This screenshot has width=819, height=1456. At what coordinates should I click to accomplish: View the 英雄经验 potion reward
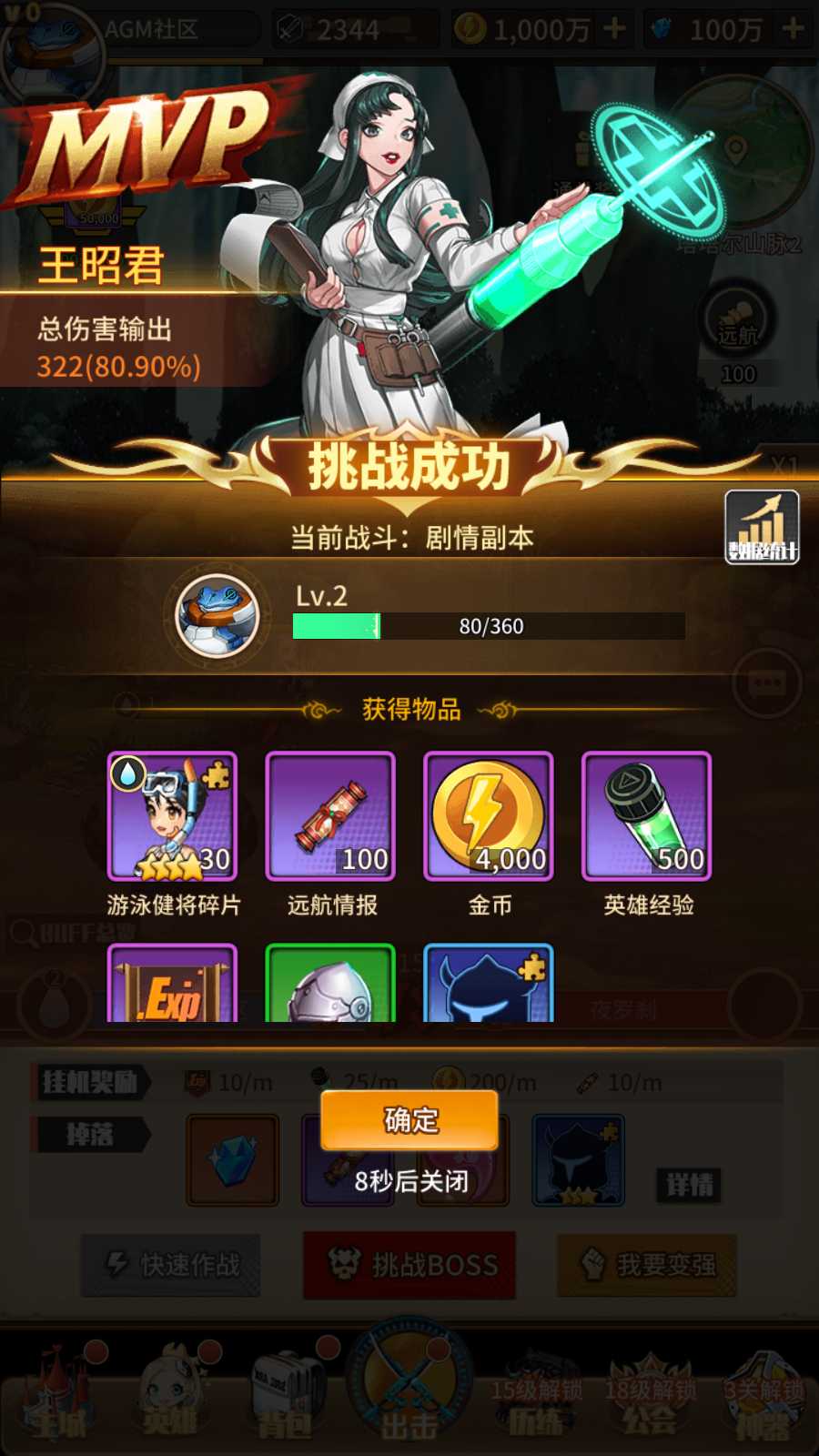point(646,816)
